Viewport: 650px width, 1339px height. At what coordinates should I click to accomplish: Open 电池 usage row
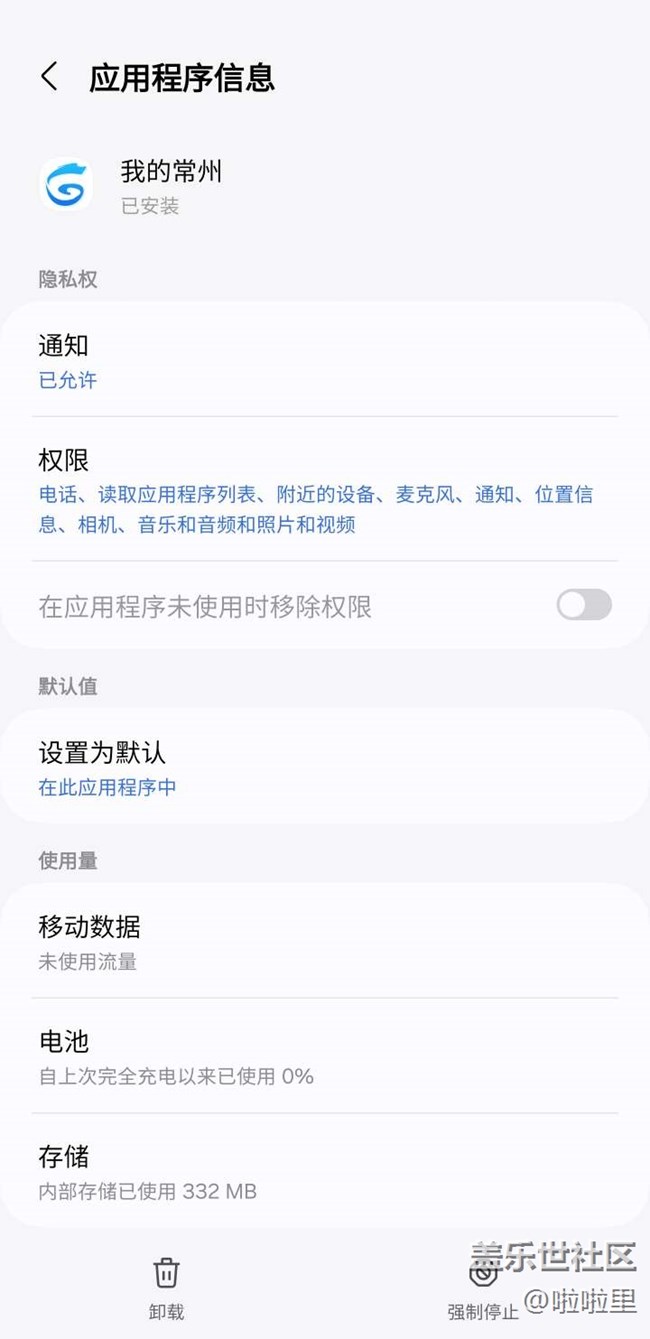click(325, 1056)
